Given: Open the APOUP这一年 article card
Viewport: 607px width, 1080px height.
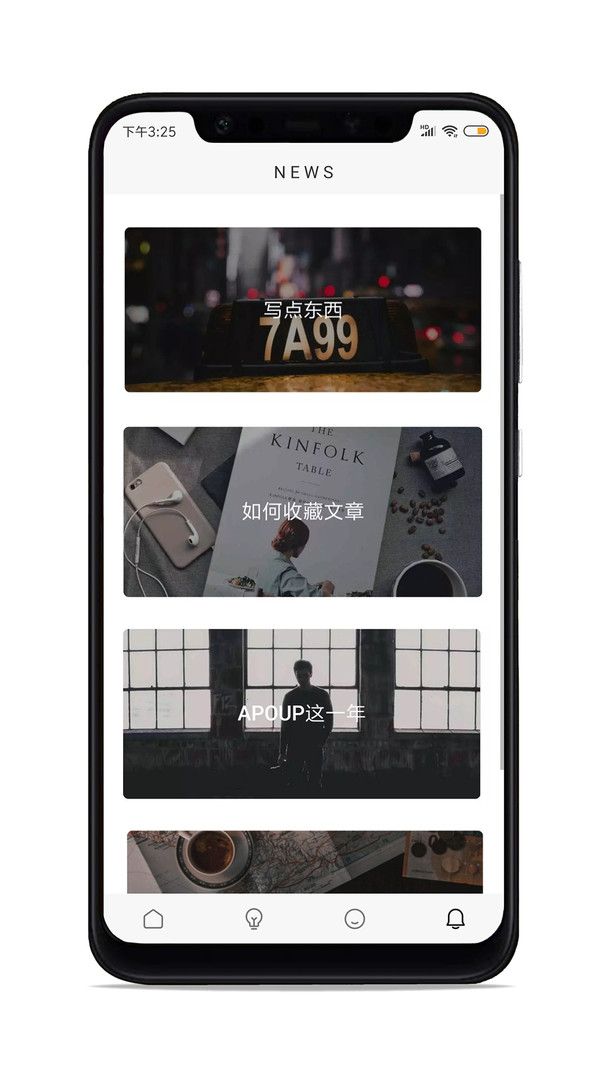Looking at the screenshot, I should [x=302, y=714].
